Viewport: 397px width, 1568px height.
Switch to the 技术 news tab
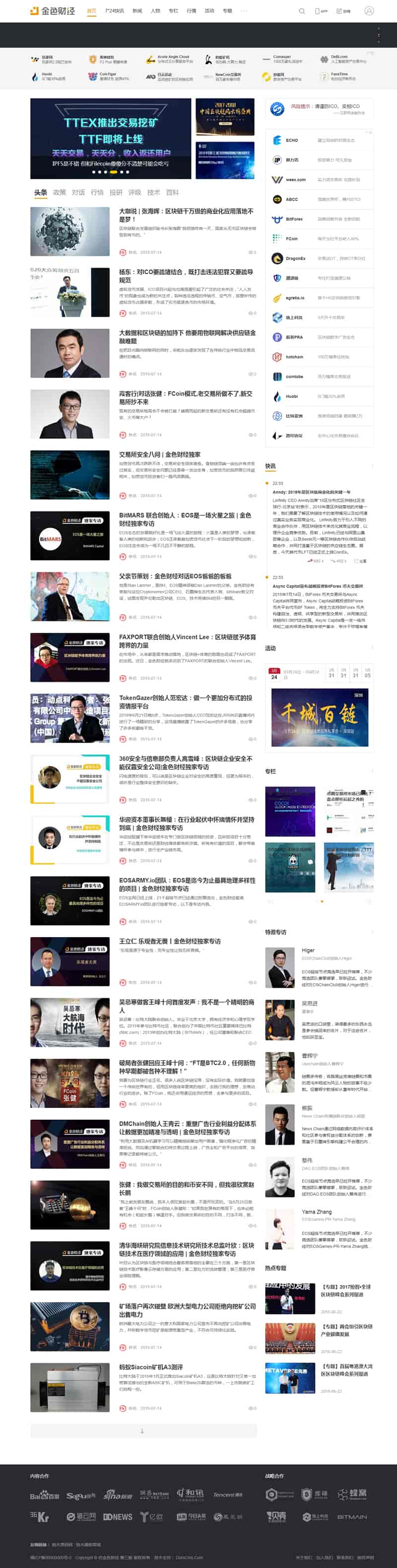(153, 193)
